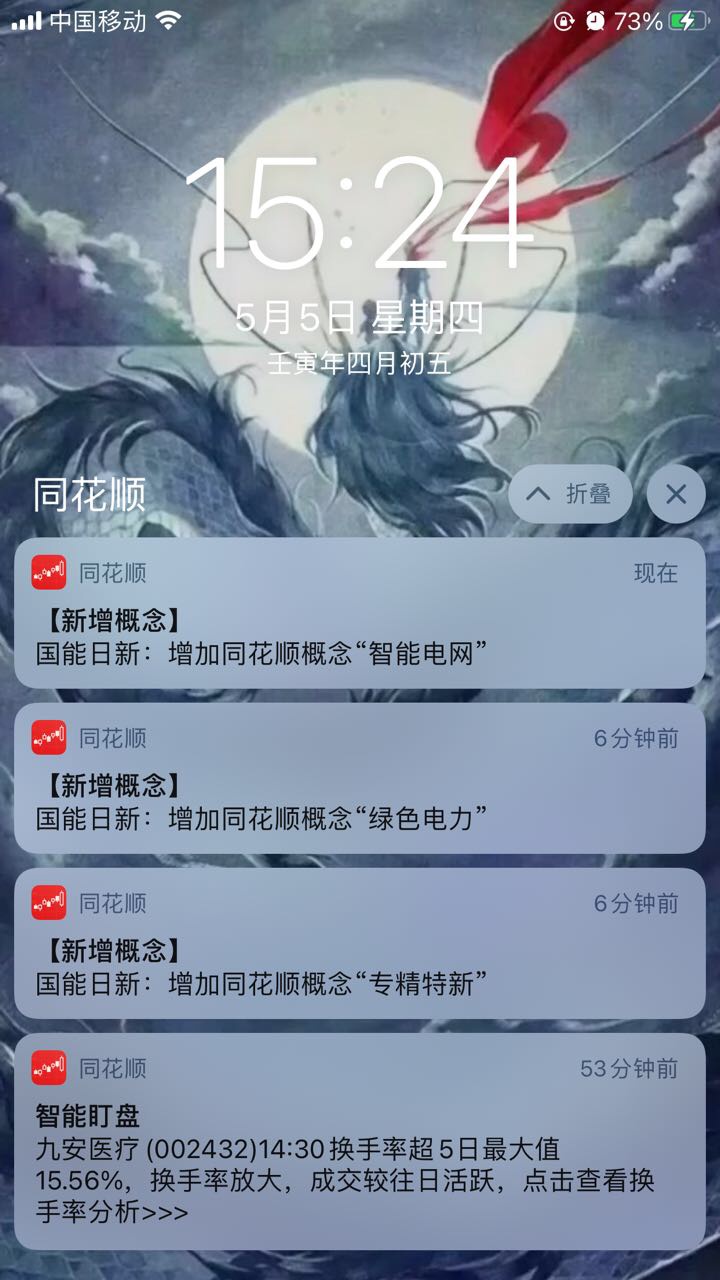The width and height of the screenshot is (720, 1280).
Task: Open the 智能电网 concept notification
Action: [360, 613]
